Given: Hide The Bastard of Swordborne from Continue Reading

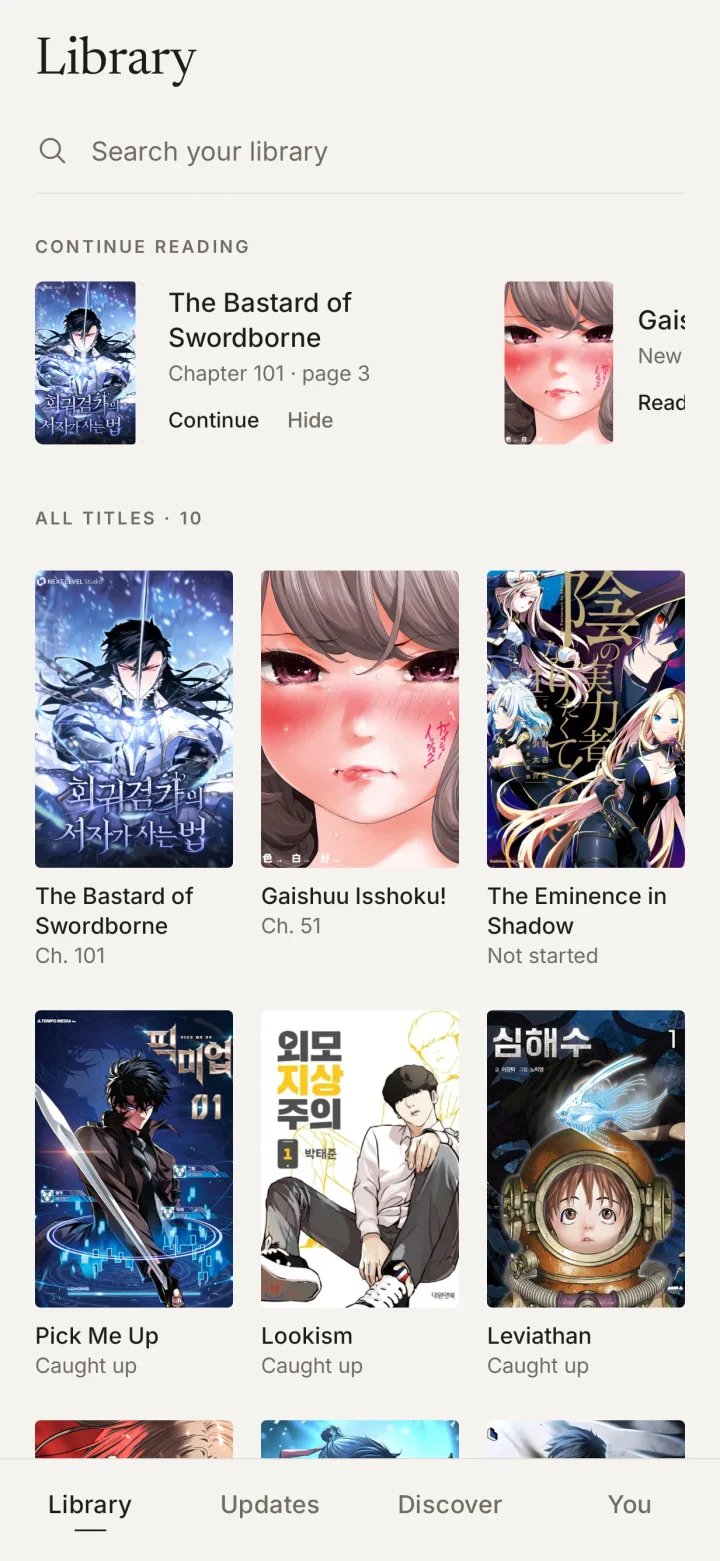Looking at the screenshot, I should 310,420.
